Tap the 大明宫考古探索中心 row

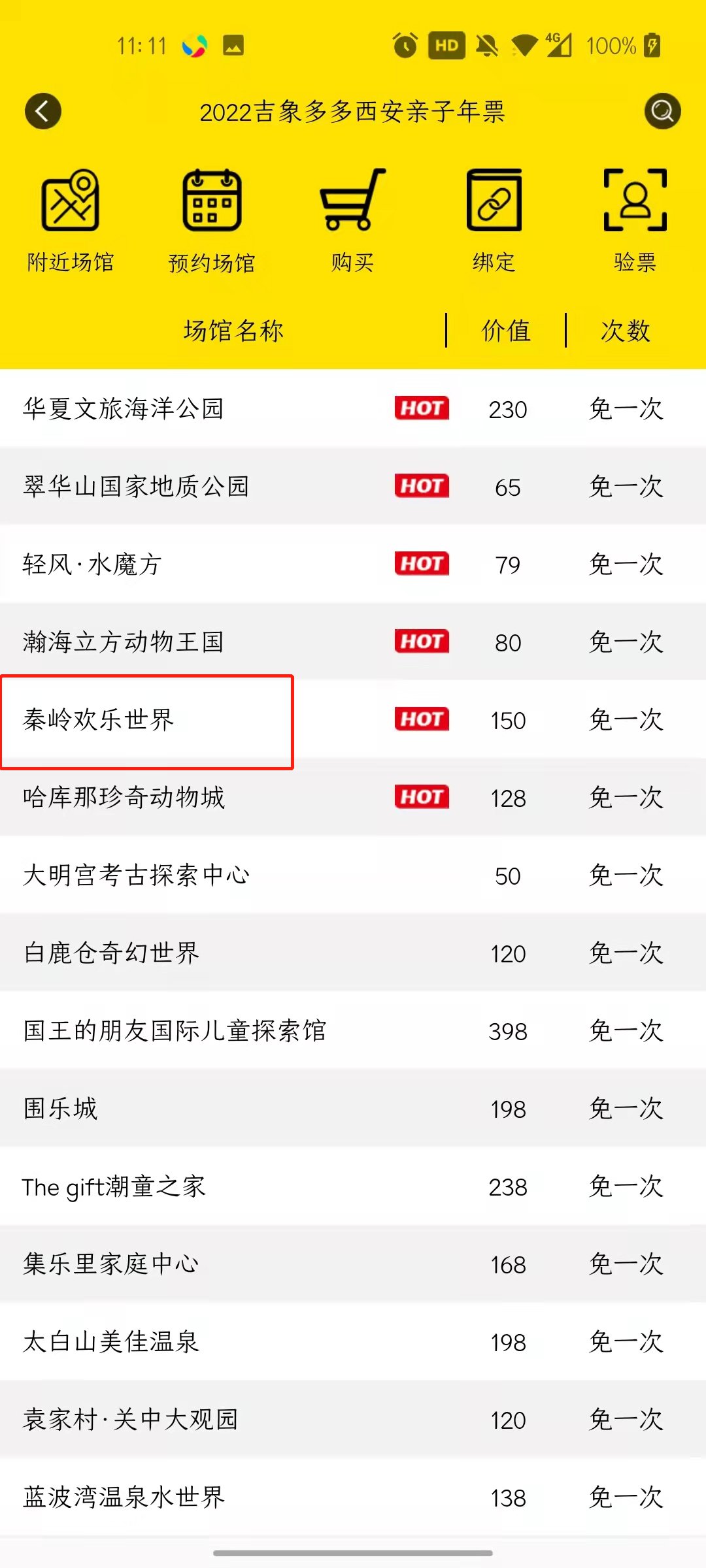click(x=136, y=875)
